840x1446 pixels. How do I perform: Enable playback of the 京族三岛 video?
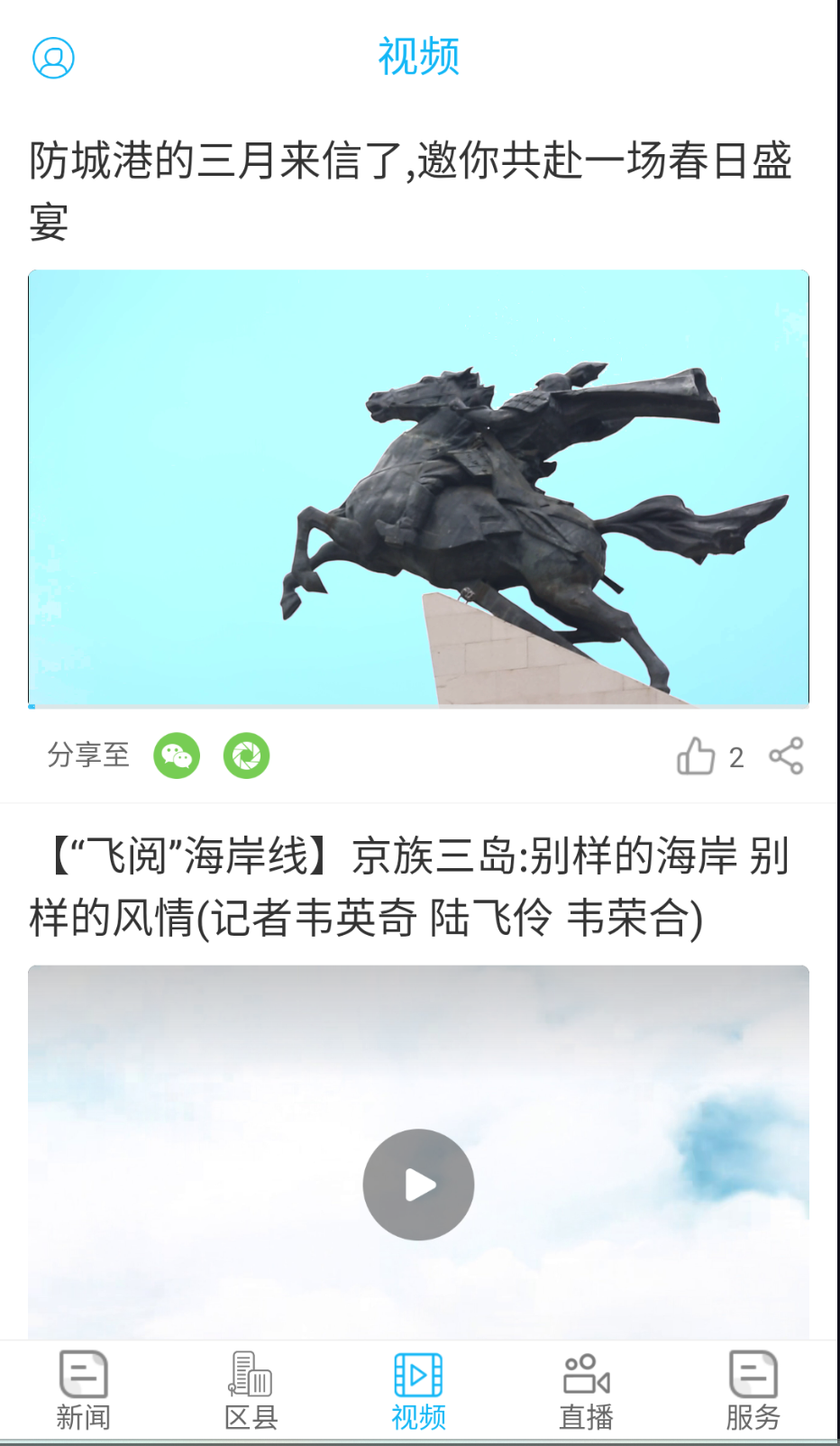pyautogui.click(x=417, y=1185)
